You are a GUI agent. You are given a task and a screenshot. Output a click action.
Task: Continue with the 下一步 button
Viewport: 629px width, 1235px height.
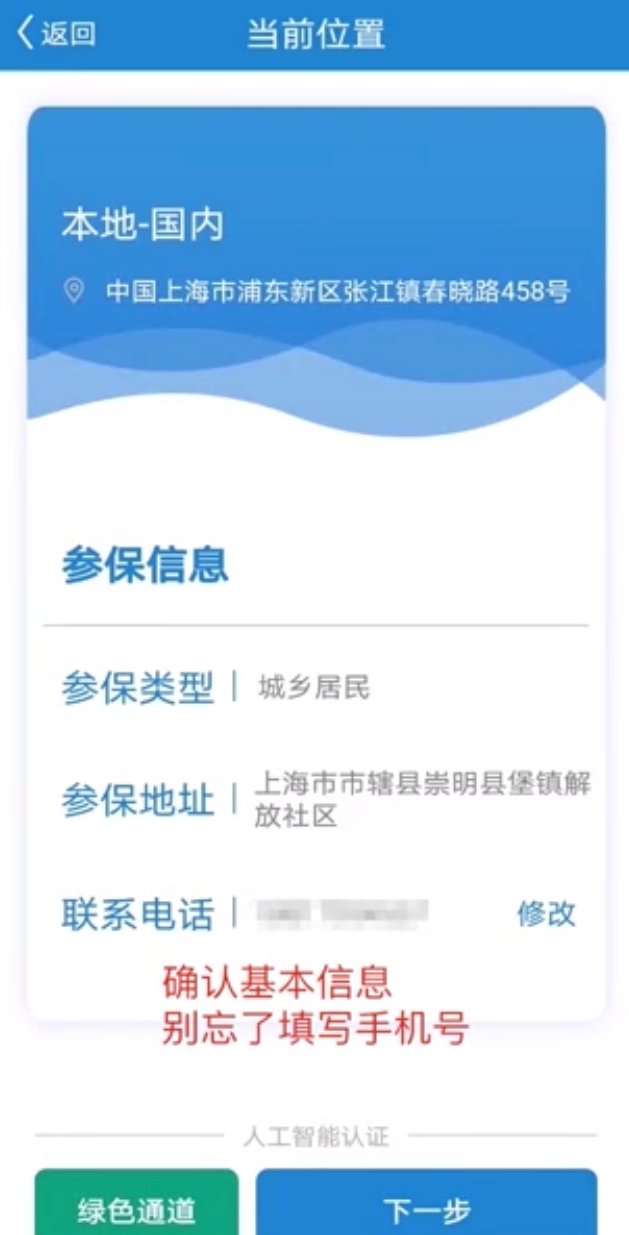coord(426,1209)
